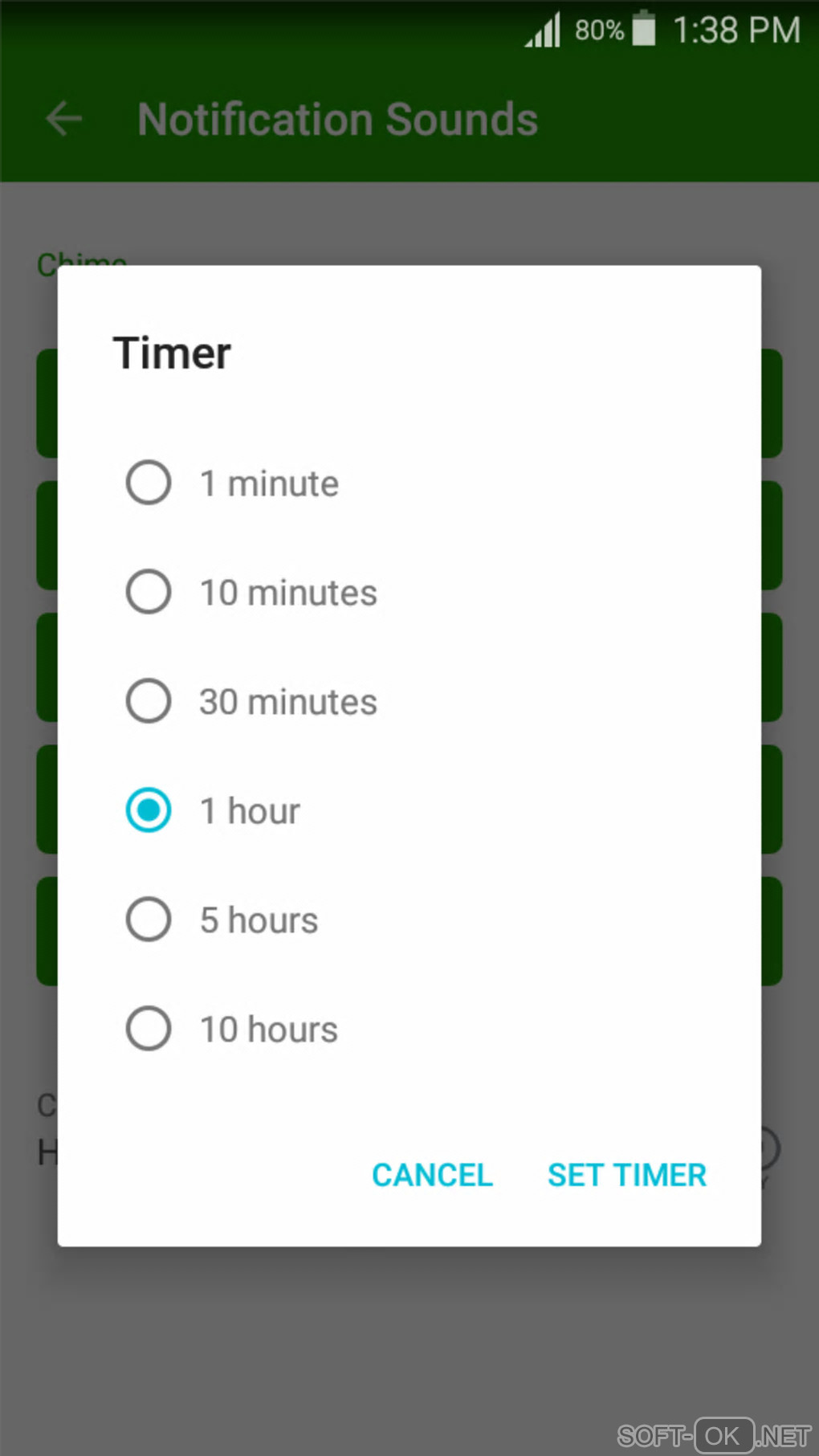Select the 1 hour radio button
Viewport: 819px width, 1456px height.
pos(149,810)
